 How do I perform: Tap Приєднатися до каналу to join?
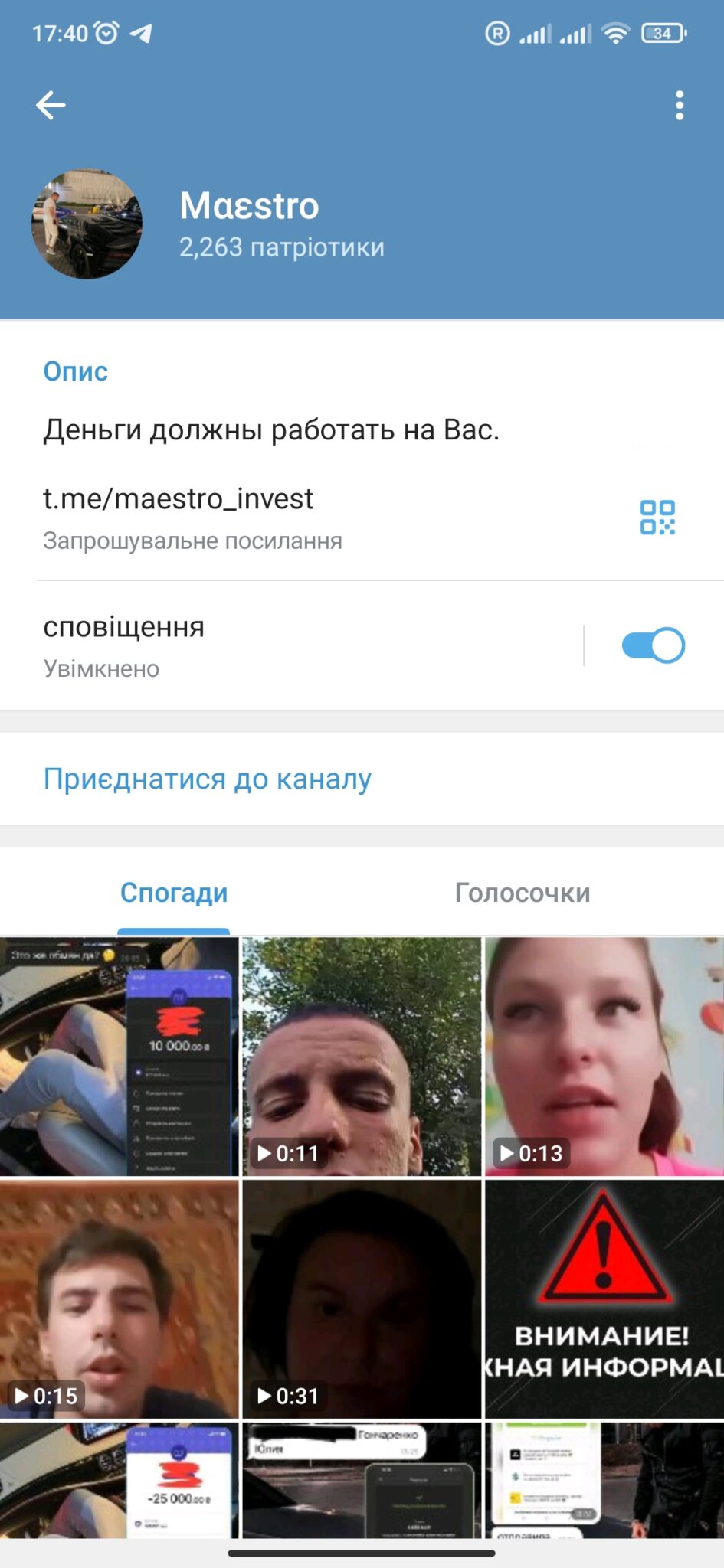[207, 779]
